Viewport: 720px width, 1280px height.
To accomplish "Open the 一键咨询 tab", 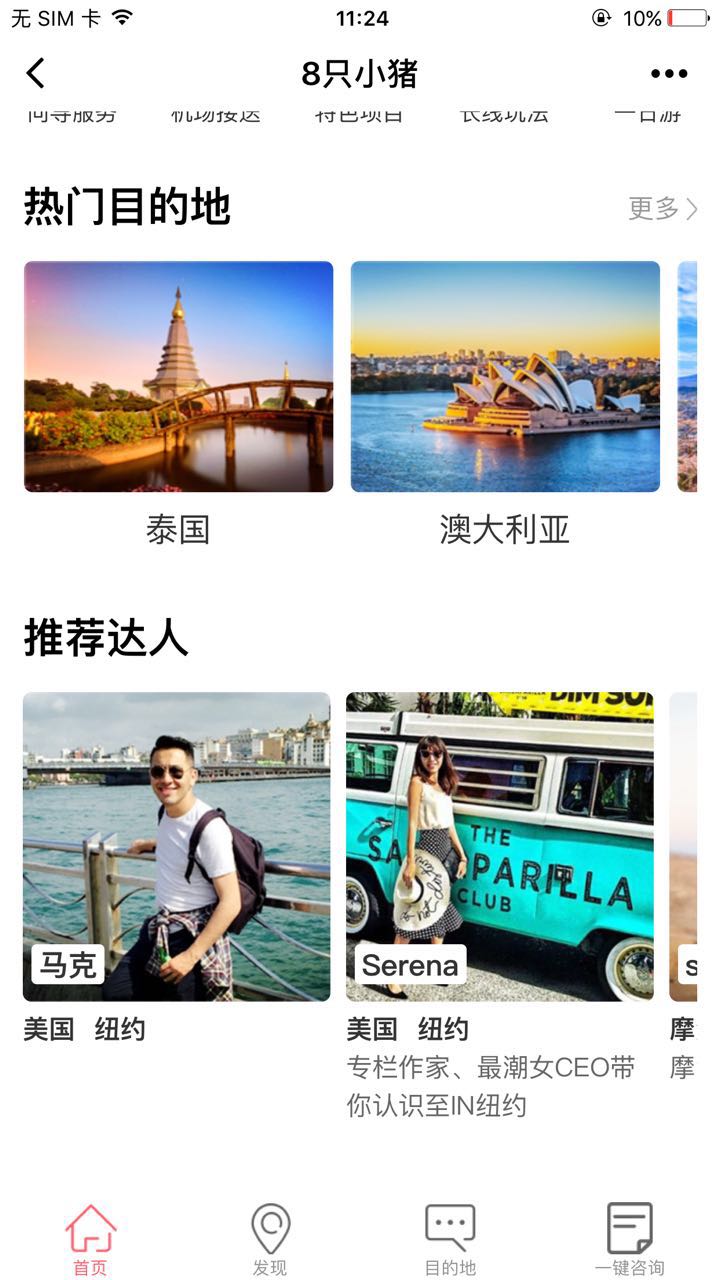I will tap(630, 1240).
